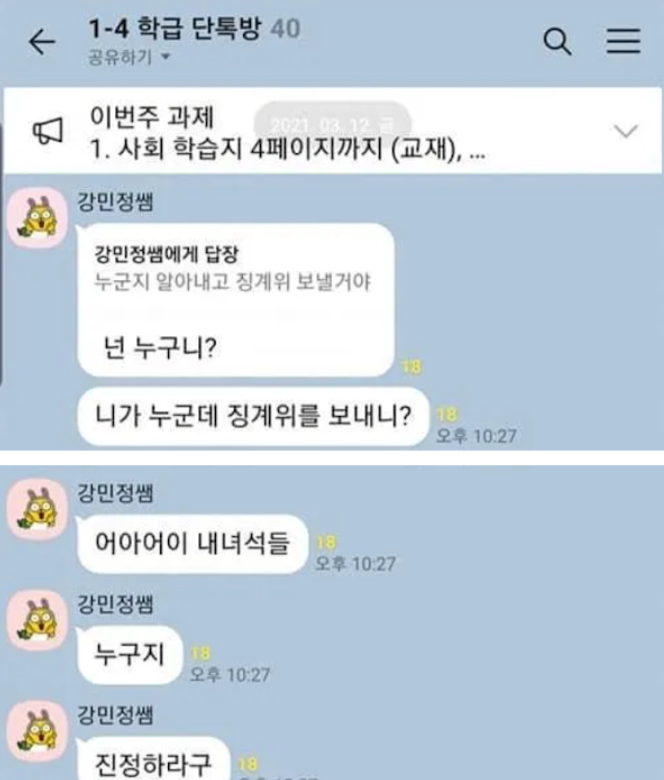This screenshot has height=780, width=664.
Task: Open the 공유하기 dropdown
Action: coord(129,57)
